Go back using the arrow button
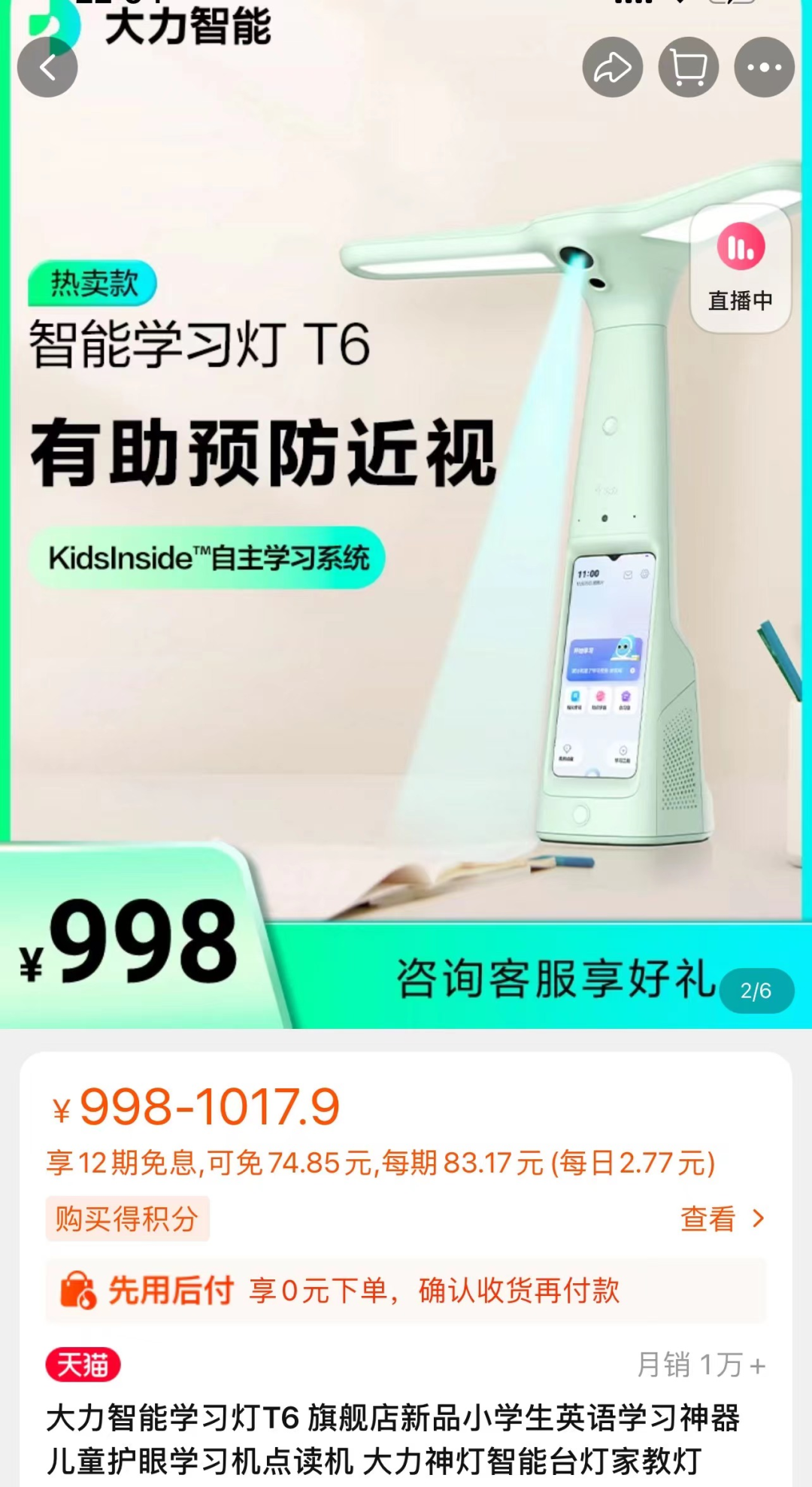This screenshot has width=812, height=1487. tap(47, 68)
